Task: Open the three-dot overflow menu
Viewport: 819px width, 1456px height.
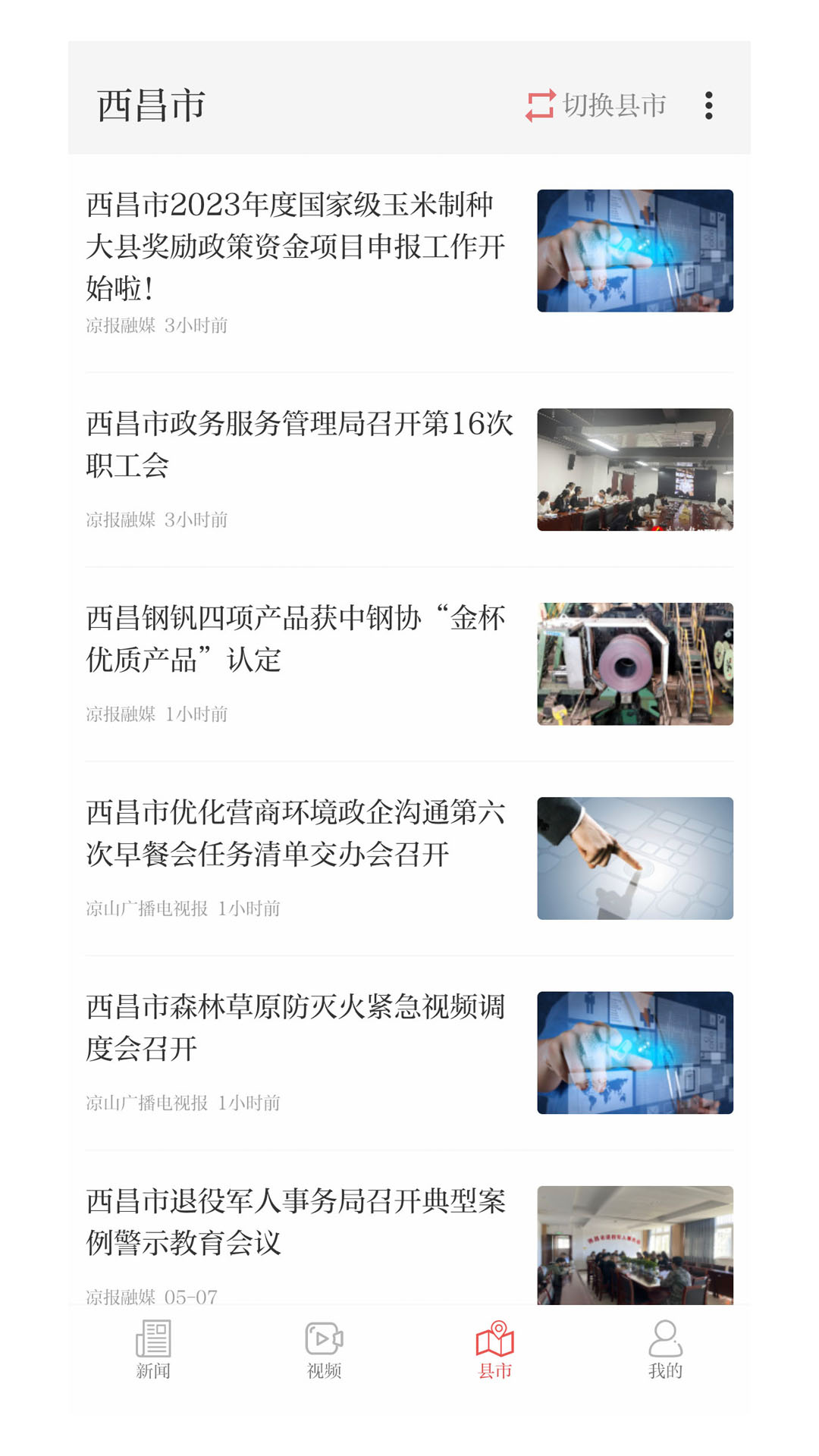Action: (x=709, y=106)
